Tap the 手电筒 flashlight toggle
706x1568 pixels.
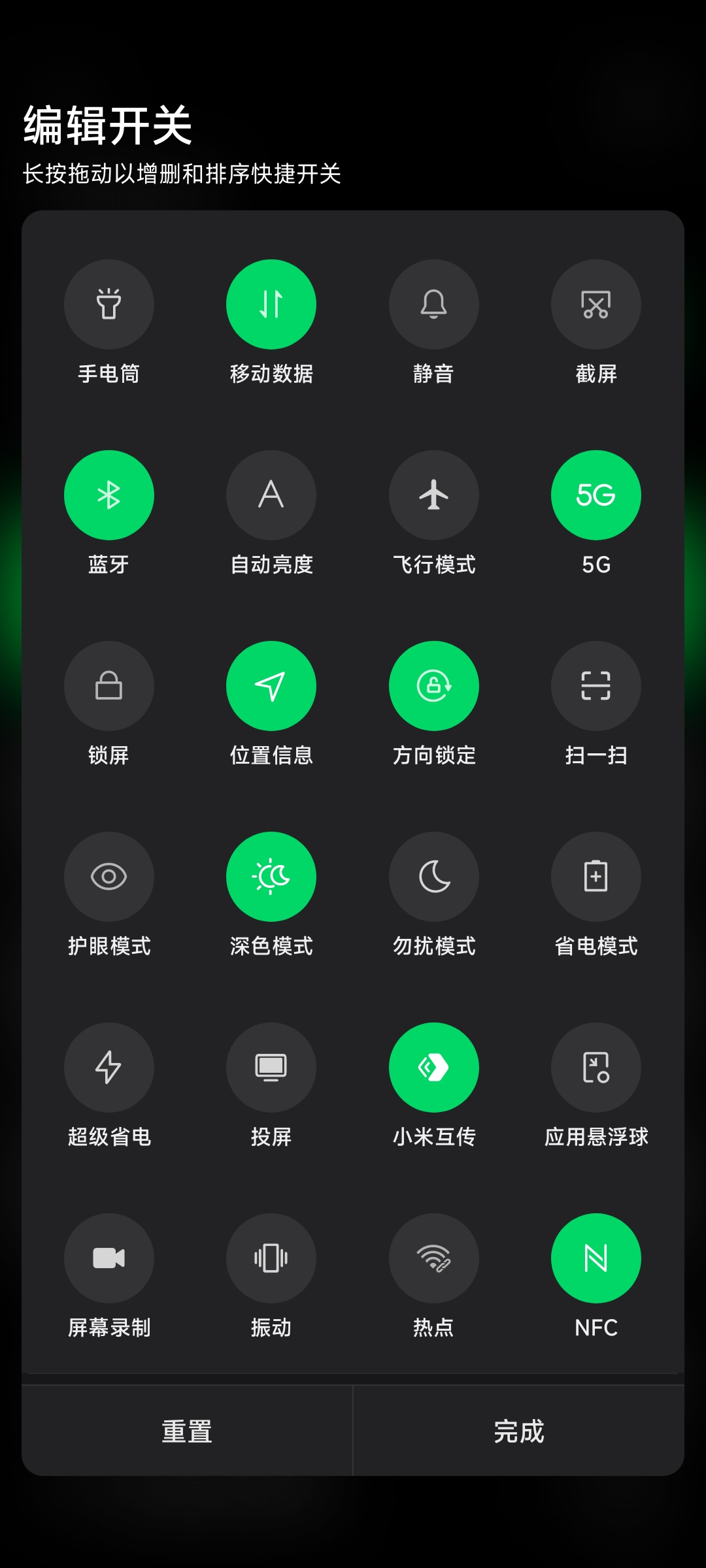[x=109, y=304]
